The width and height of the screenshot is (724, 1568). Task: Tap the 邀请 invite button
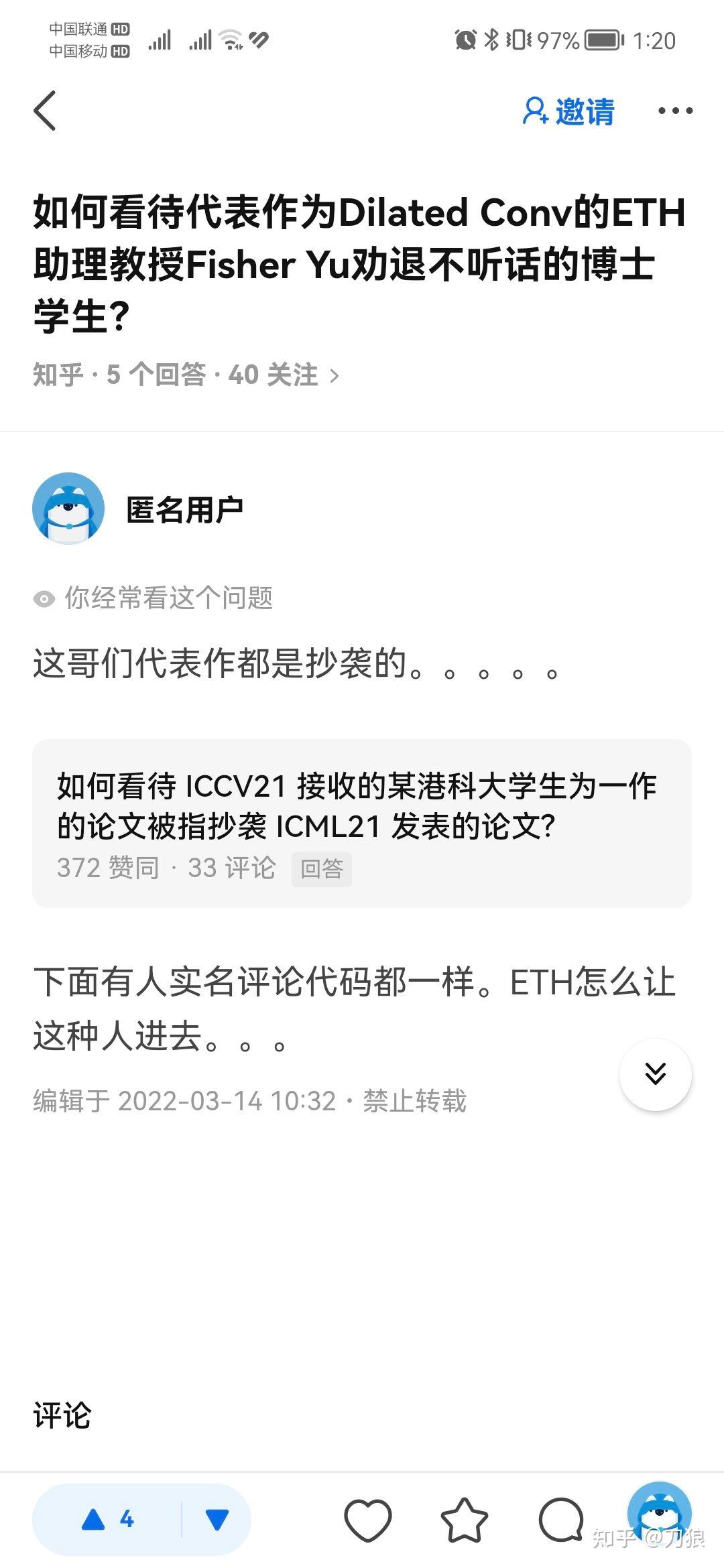click(x=568, y=111)
